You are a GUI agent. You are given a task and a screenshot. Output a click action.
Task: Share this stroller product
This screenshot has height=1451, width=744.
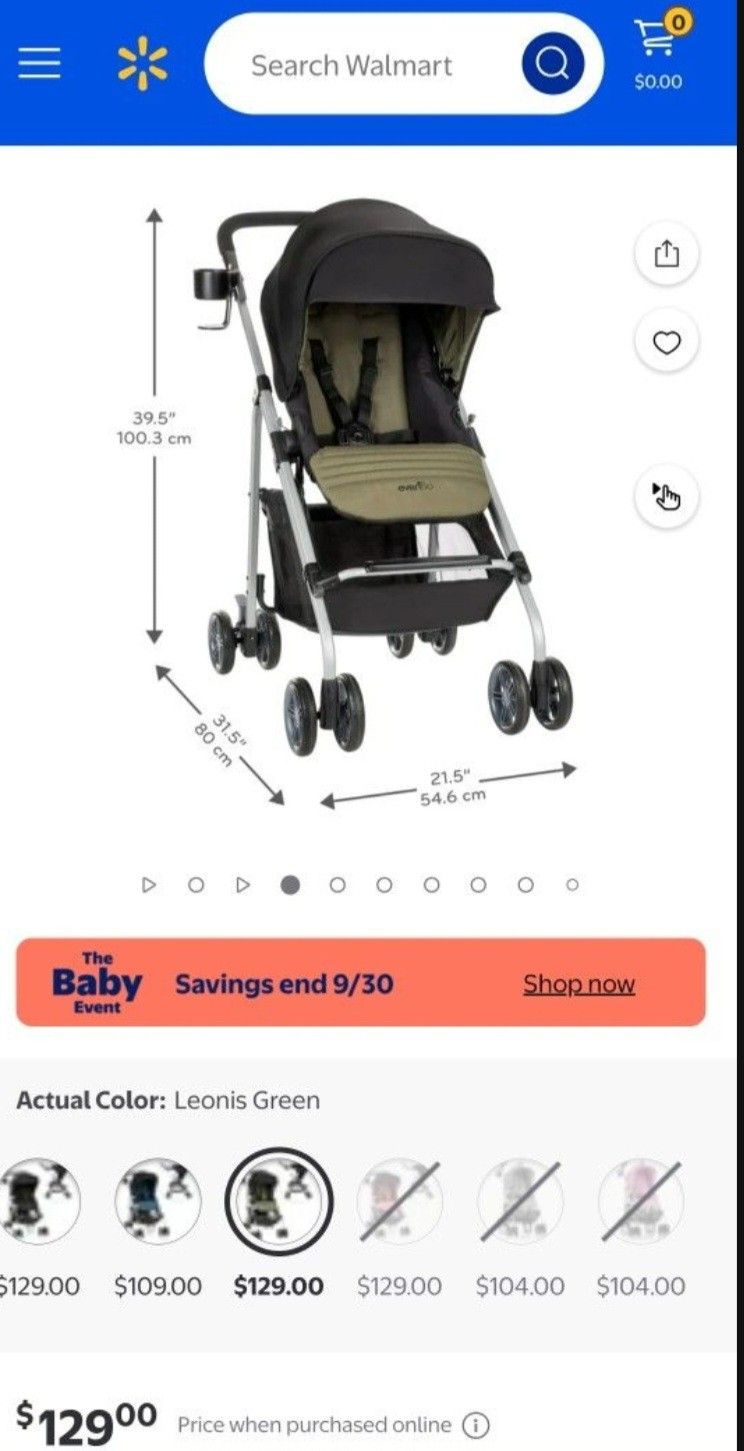tap(665, 253)
